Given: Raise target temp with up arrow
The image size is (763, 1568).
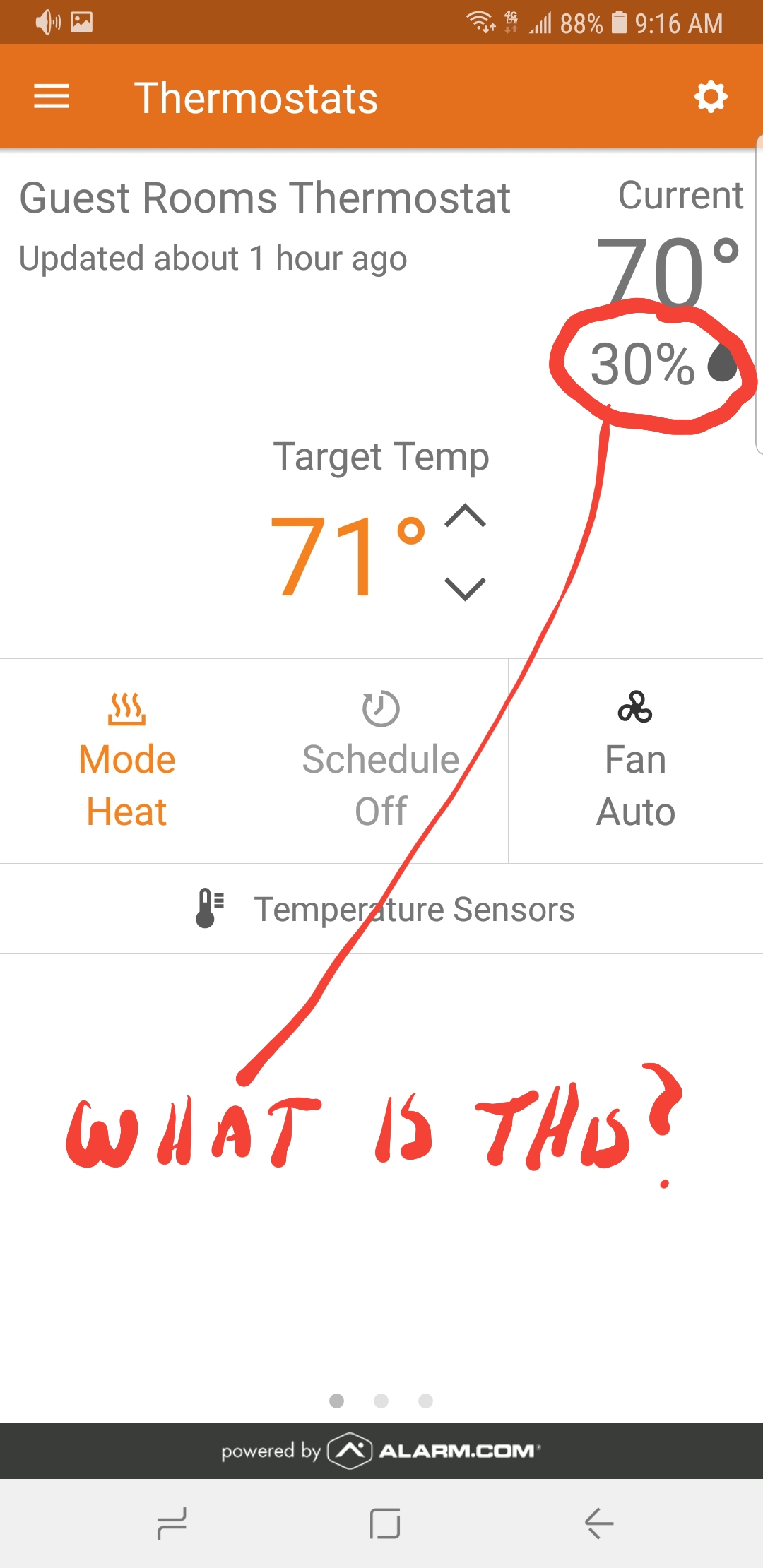Looking at the screenshot, I should (465, 516).
